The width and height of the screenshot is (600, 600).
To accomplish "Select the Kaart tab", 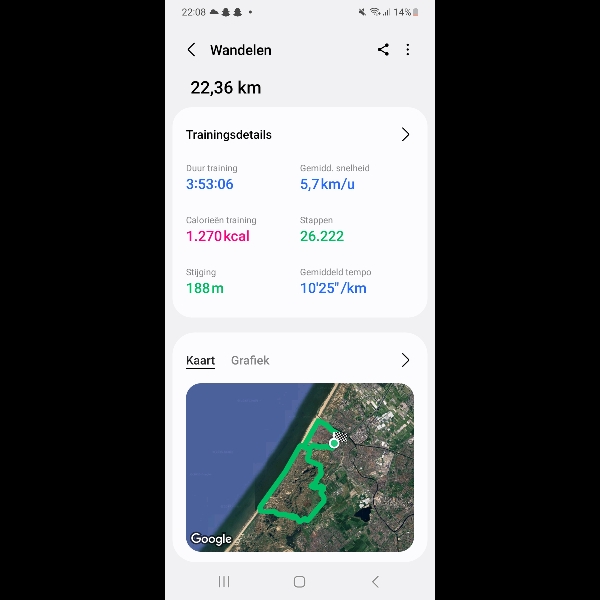I will point(200,360).
